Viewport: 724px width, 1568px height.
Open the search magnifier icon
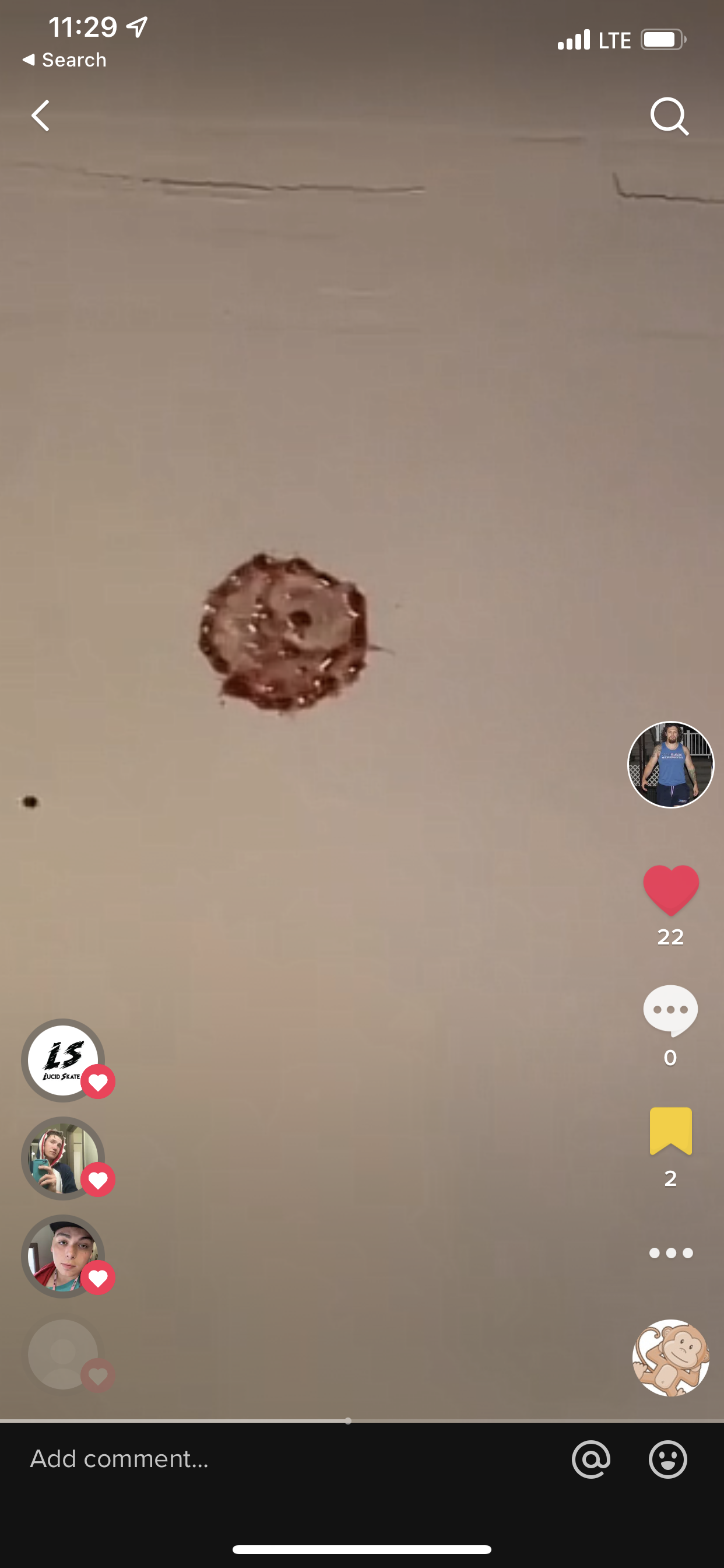coord(669,116)
